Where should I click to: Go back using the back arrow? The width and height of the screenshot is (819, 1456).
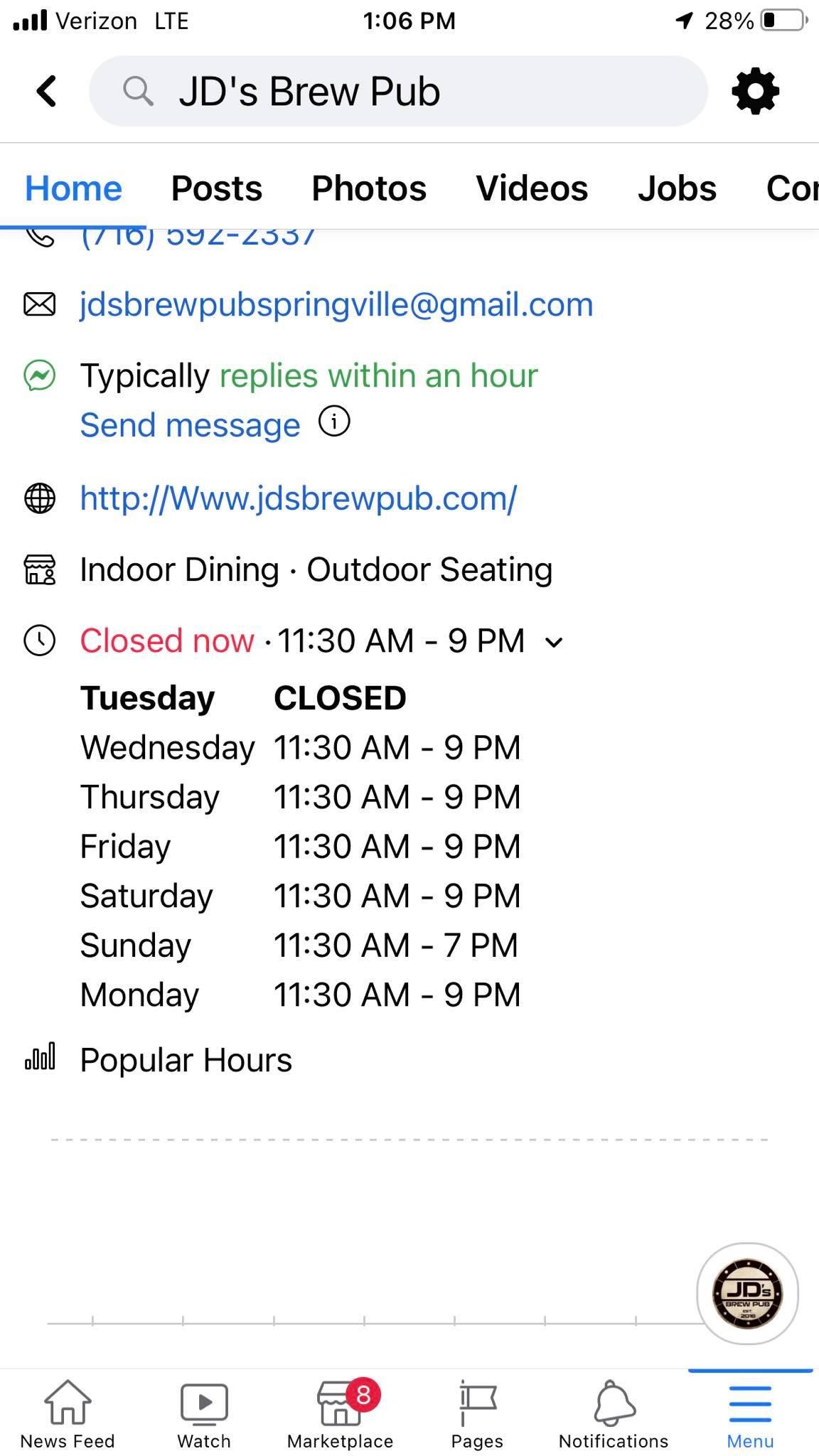coord(47,92)
